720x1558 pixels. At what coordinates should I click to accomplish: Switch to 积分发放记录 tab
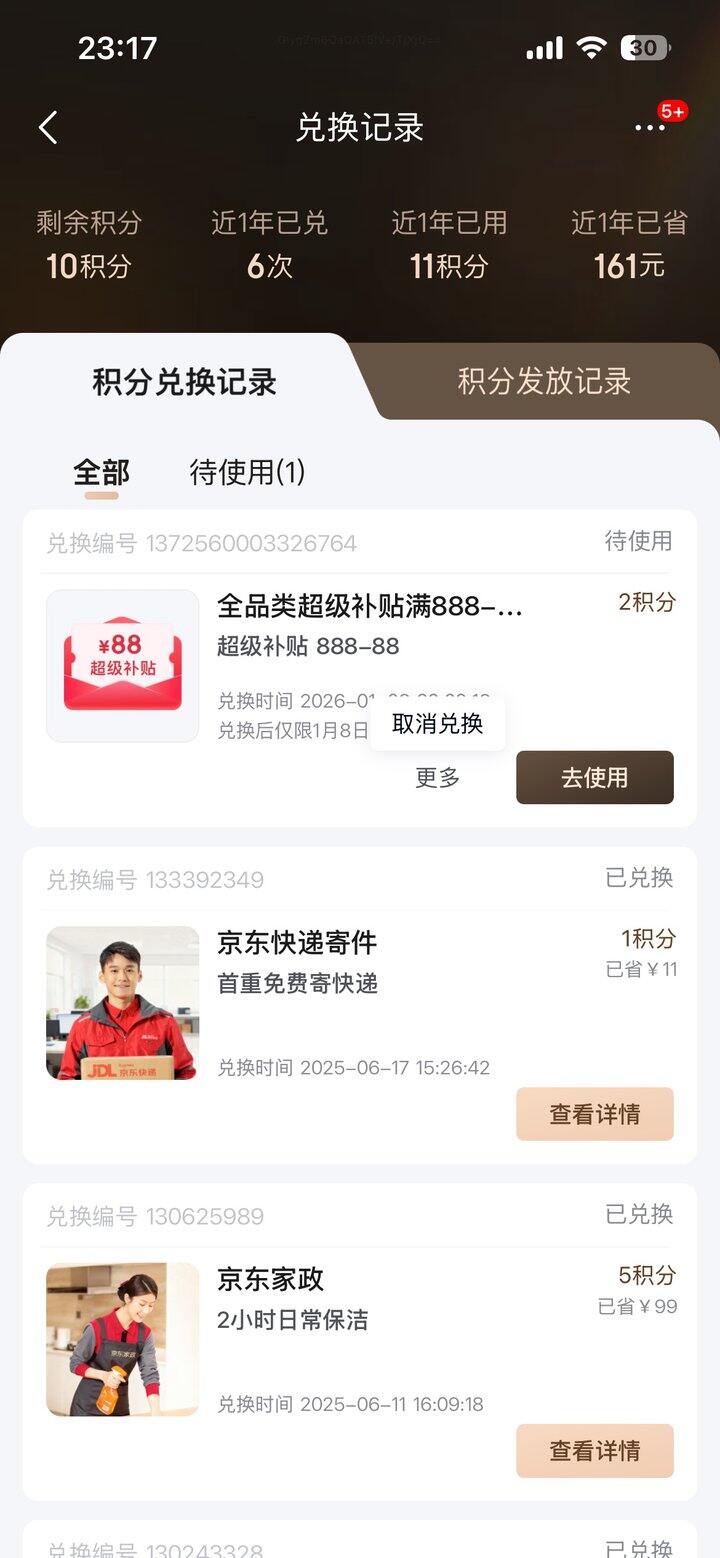coord(544,381)
